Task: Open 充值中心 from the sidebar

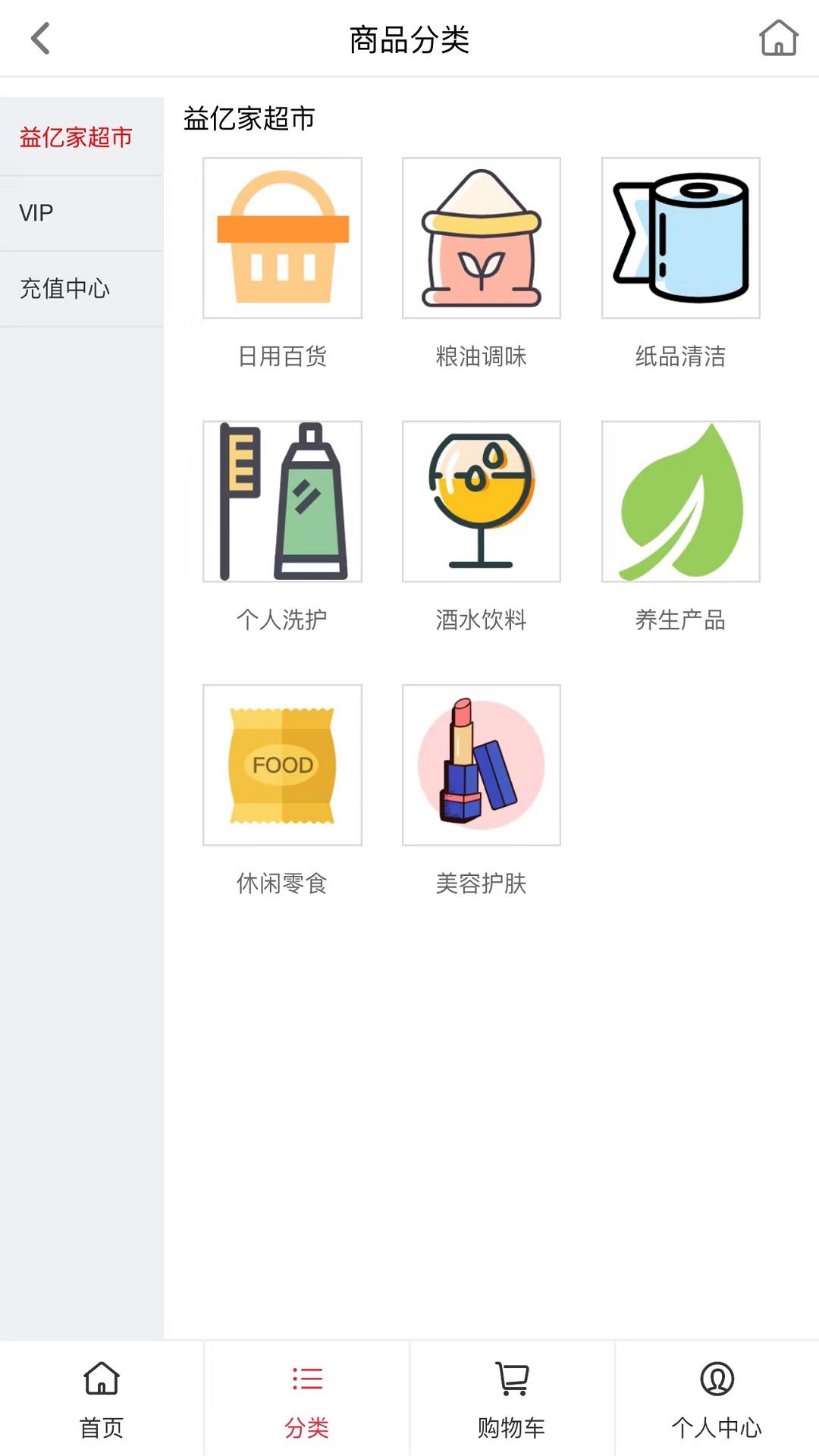Action: tap(65, 289)
